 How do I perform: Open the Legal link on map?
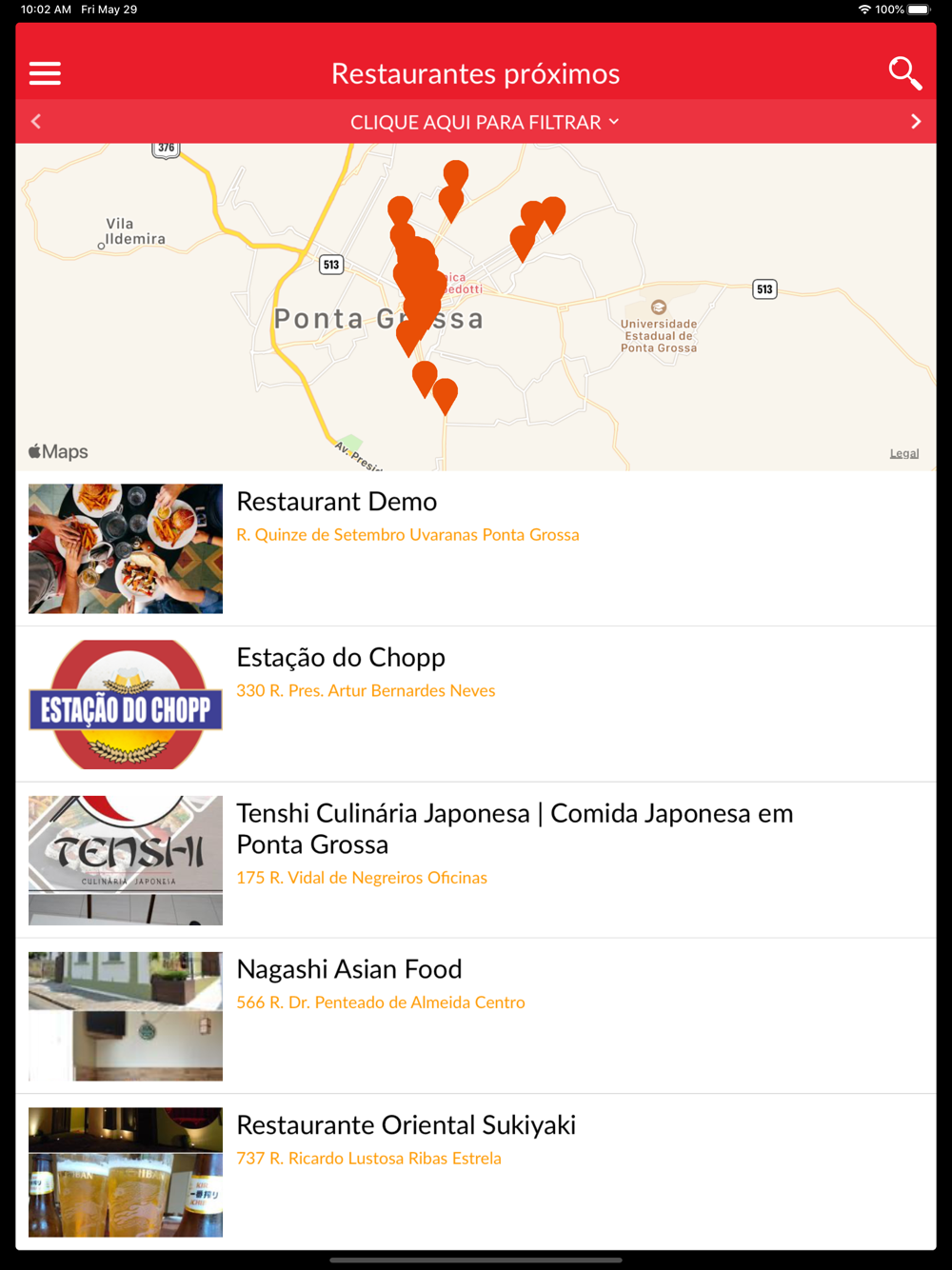coord(904,453)
